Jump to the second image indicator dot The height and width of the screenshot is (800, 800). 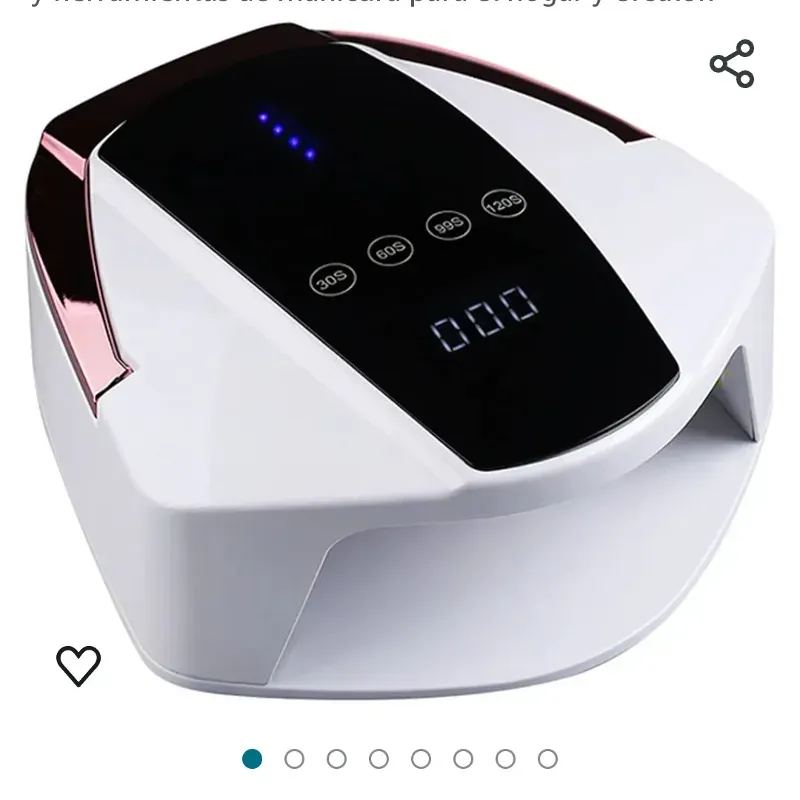(x=294, y=759)
